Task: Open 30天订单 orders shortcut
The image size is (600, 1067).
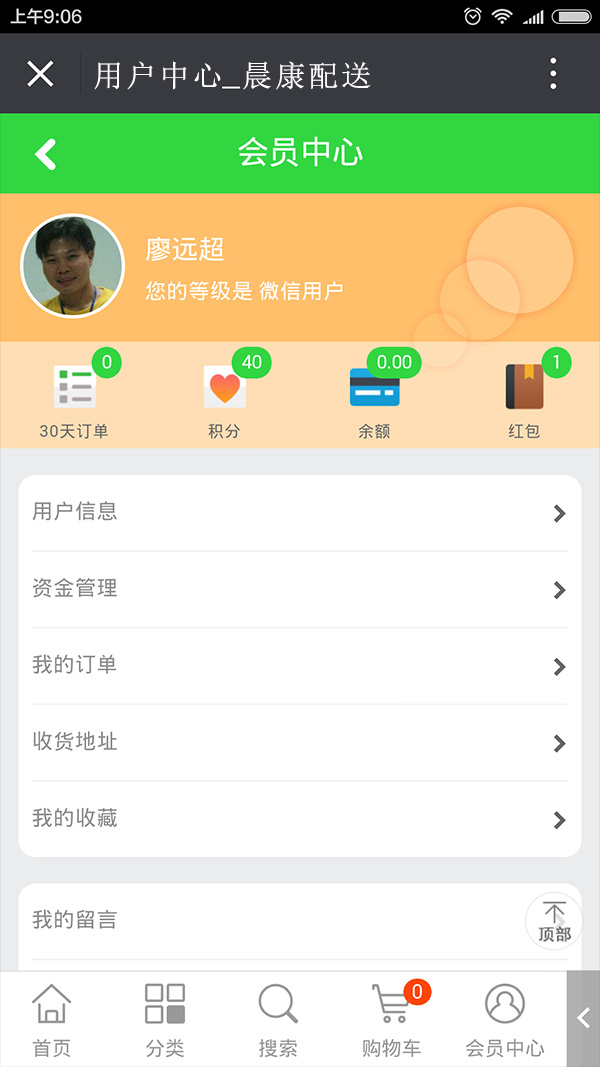Action: (75, 397)
